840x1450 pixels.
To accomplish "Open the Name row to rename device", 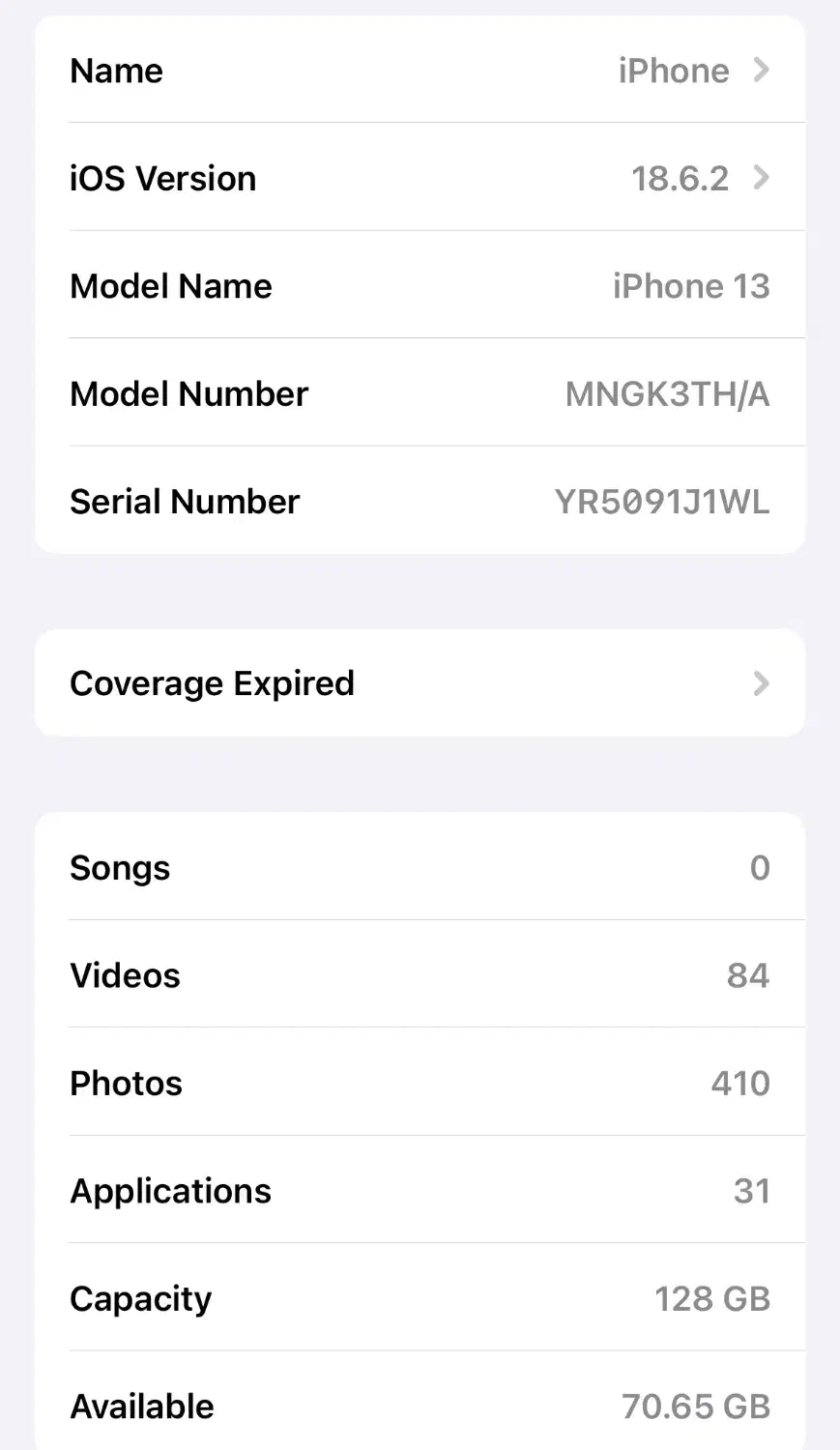I will [420, 71].
